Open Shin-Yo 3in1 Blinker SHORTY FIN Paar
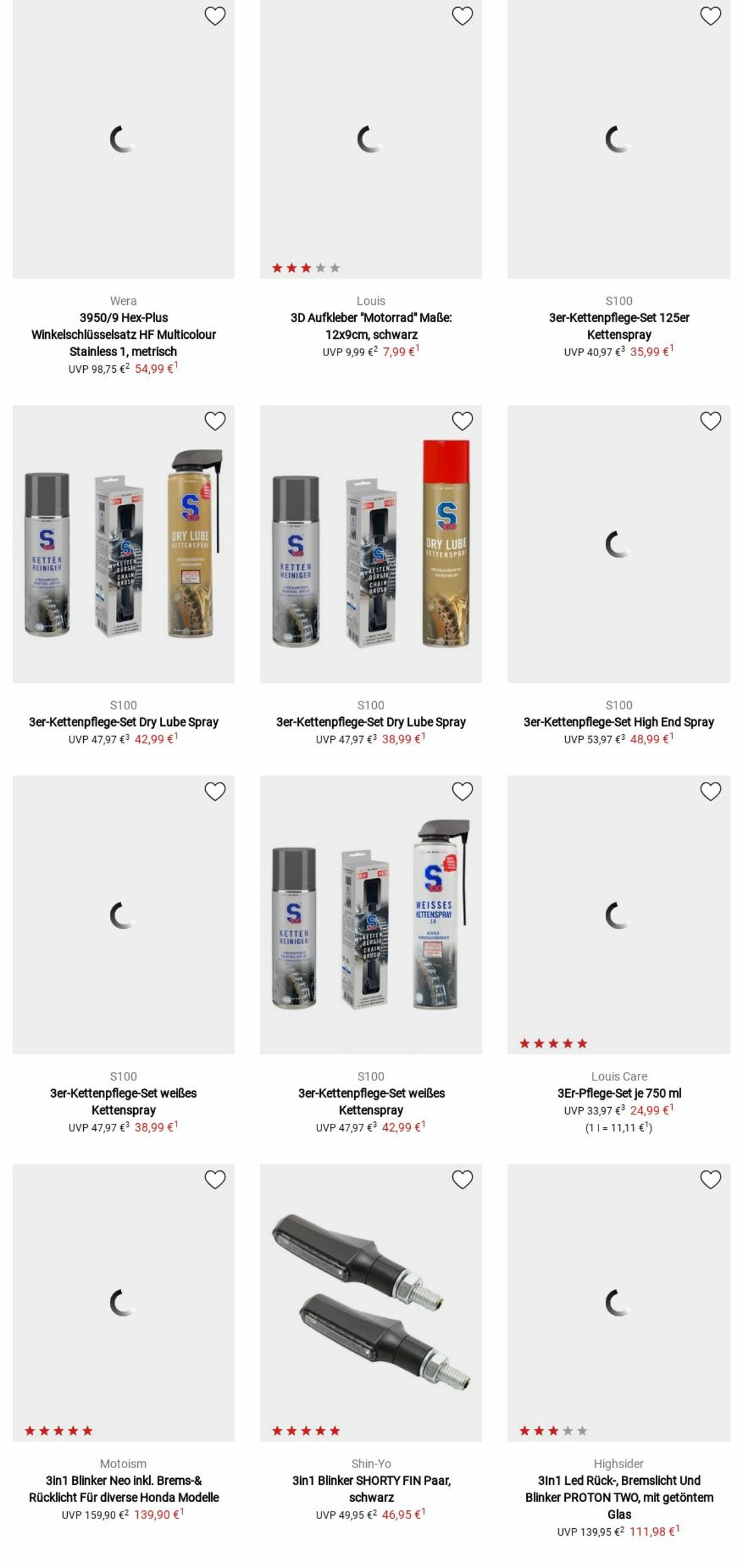743x1568 pixels. [x=370, y=1488]
